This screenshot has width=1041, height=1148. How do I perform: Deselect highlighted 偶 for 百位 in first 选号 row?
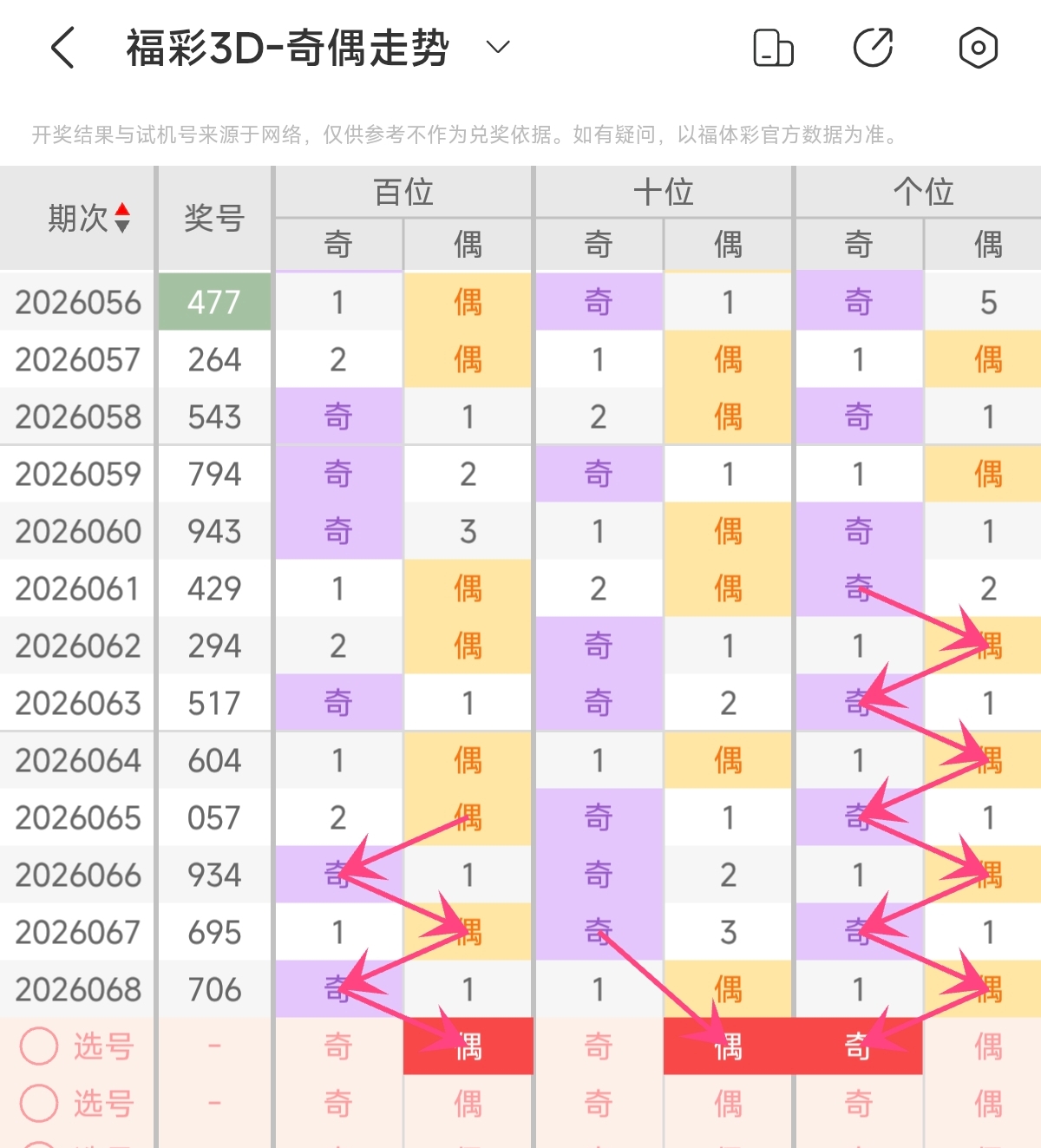pyautogui.click(x=468, y=1046)
